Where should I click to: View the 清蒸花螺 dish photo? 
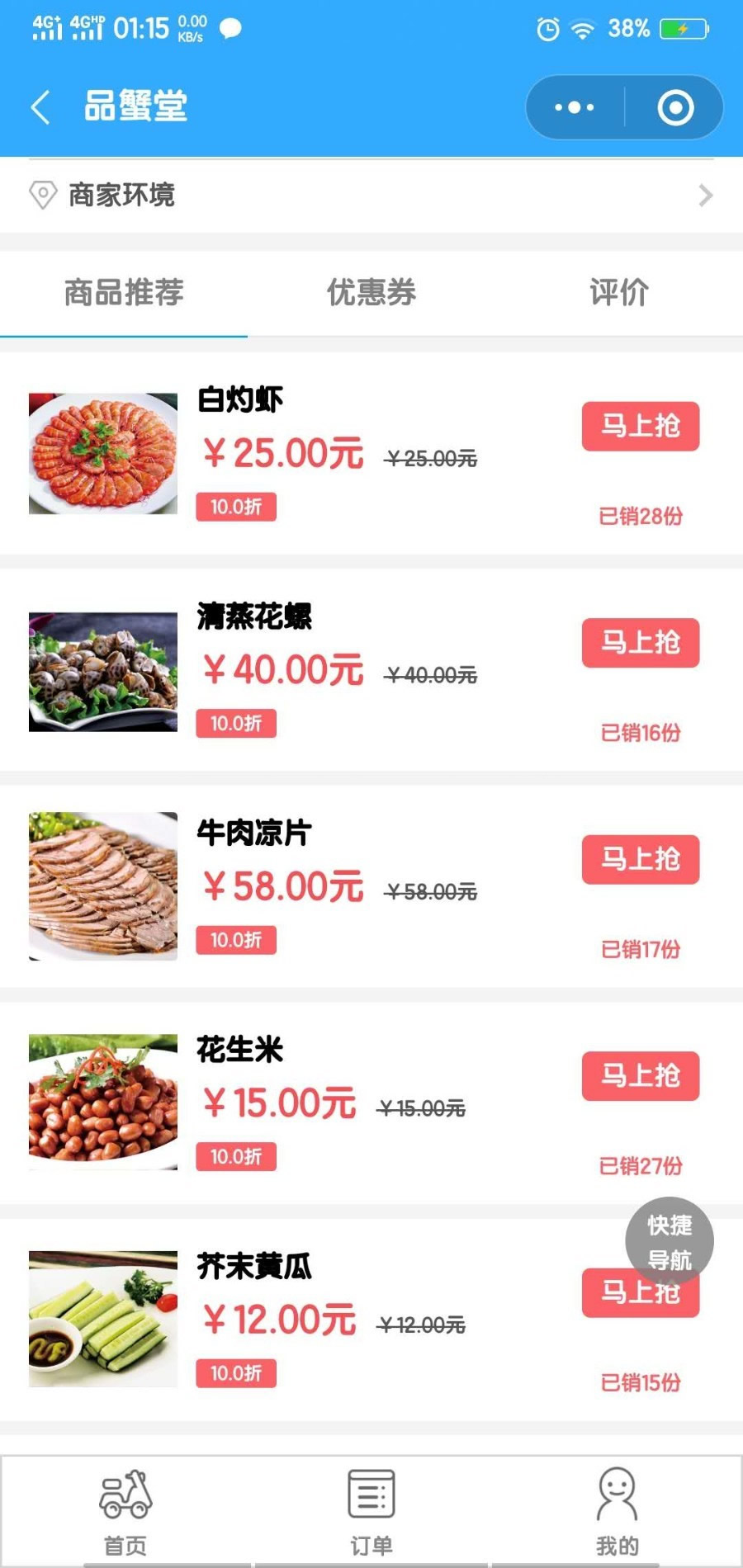click(x=103, y=671)
